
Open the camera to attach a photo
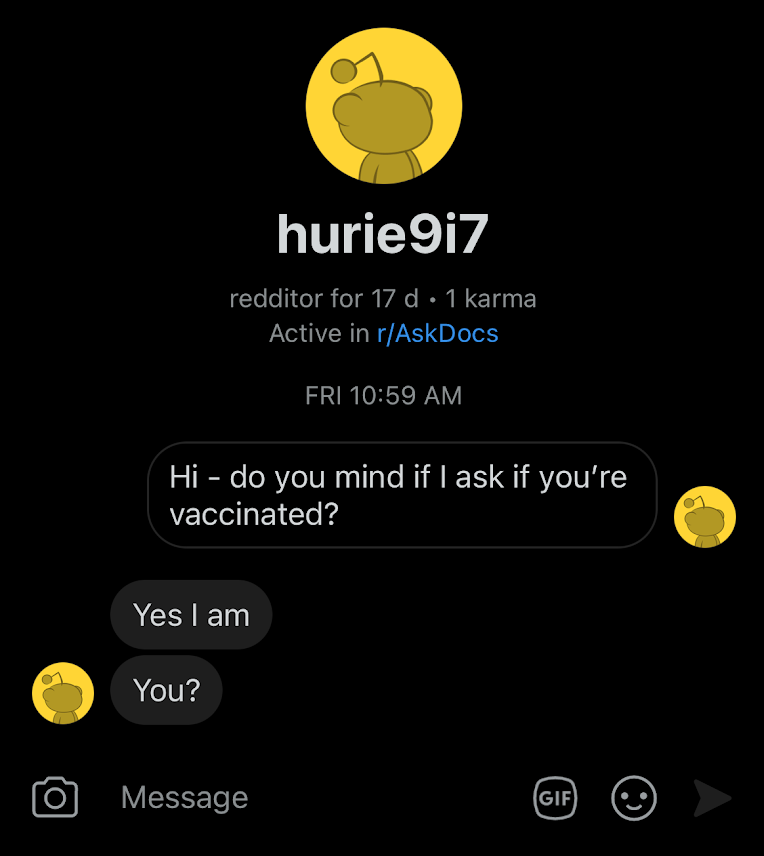(x=55, y=797)
